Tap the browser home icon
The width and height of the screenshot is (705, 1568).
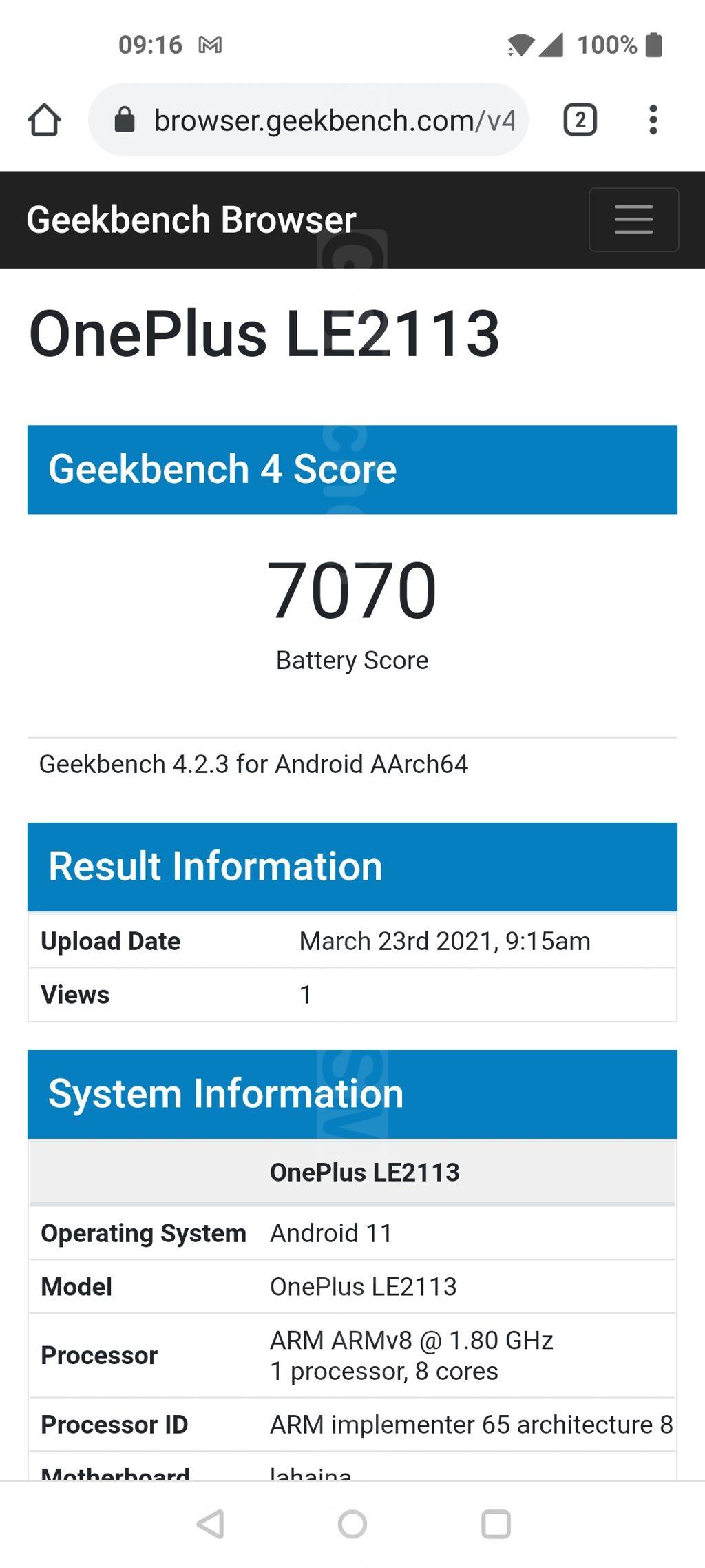point(44,120)
